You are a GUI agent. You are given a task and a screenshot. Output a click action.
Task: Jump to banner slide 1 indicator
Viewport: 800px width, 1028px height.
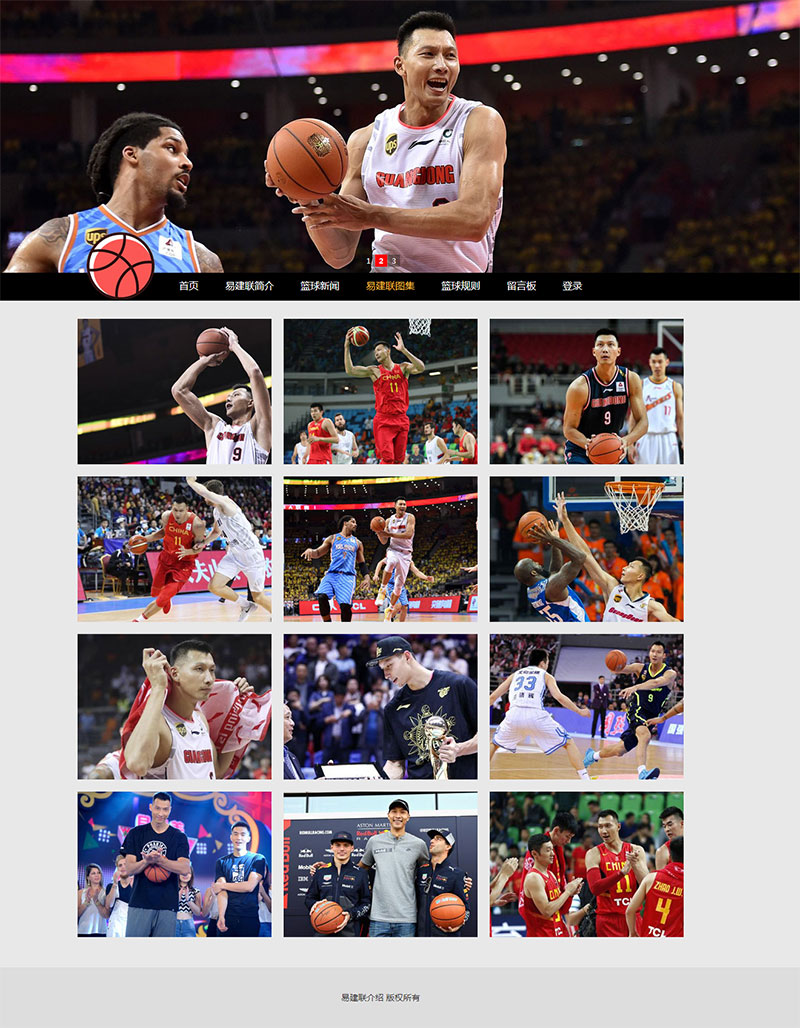click(369, 261)
